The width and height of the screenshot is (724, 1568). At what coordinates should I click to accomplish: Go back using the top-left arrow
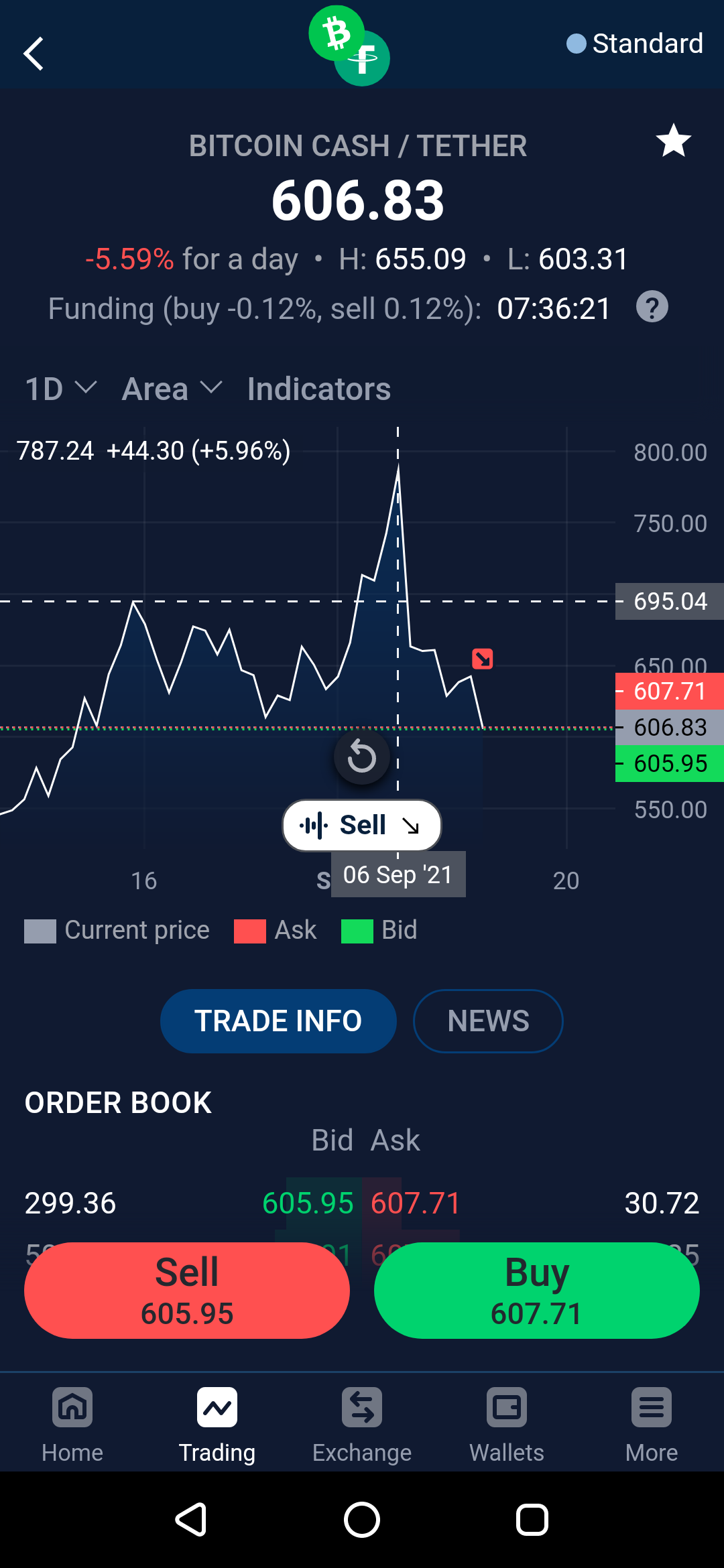(34, 54)
